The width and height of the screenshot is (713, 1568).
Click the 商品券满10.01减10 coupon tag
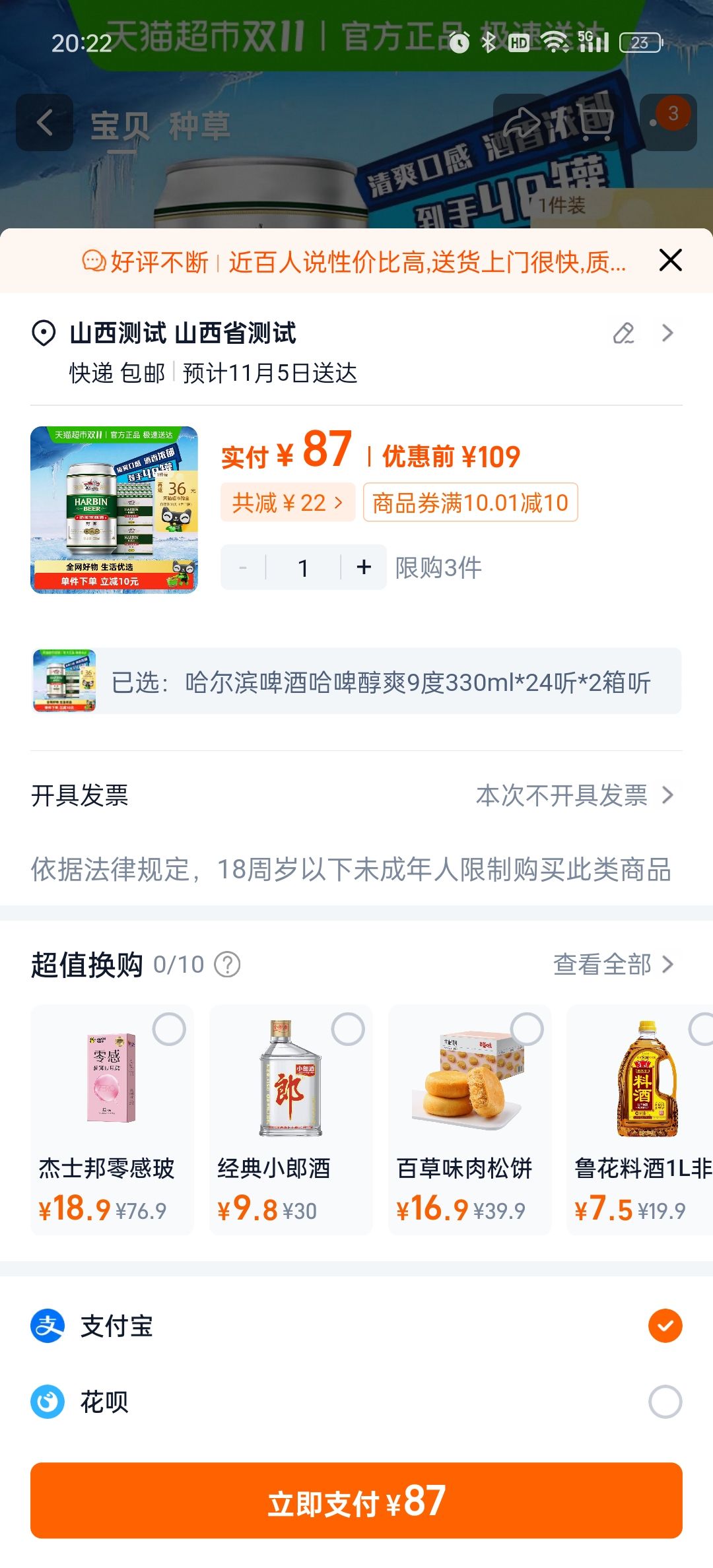[469, 502]
